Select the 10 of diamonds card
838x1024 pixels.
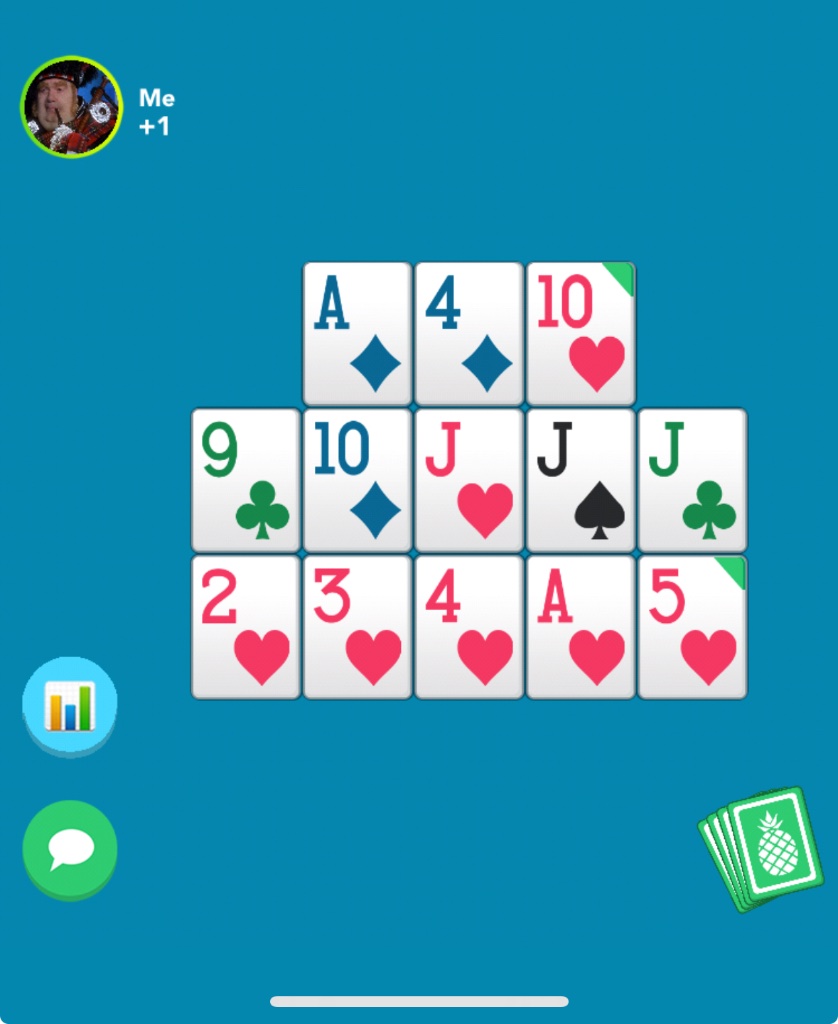tap(357, 480)
